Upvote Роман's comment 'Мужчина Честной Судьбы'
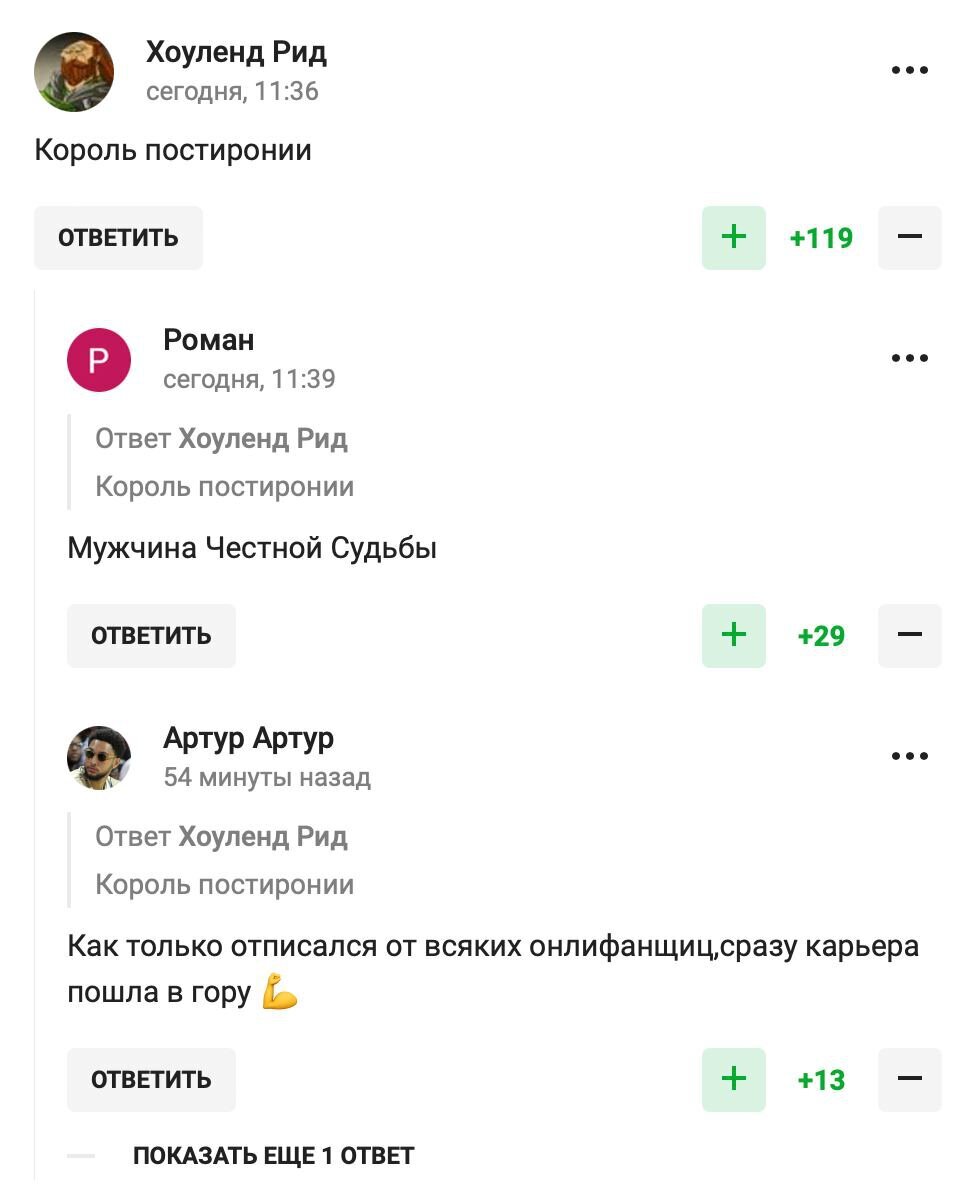Screen dimensions: 968x1194 733,635
